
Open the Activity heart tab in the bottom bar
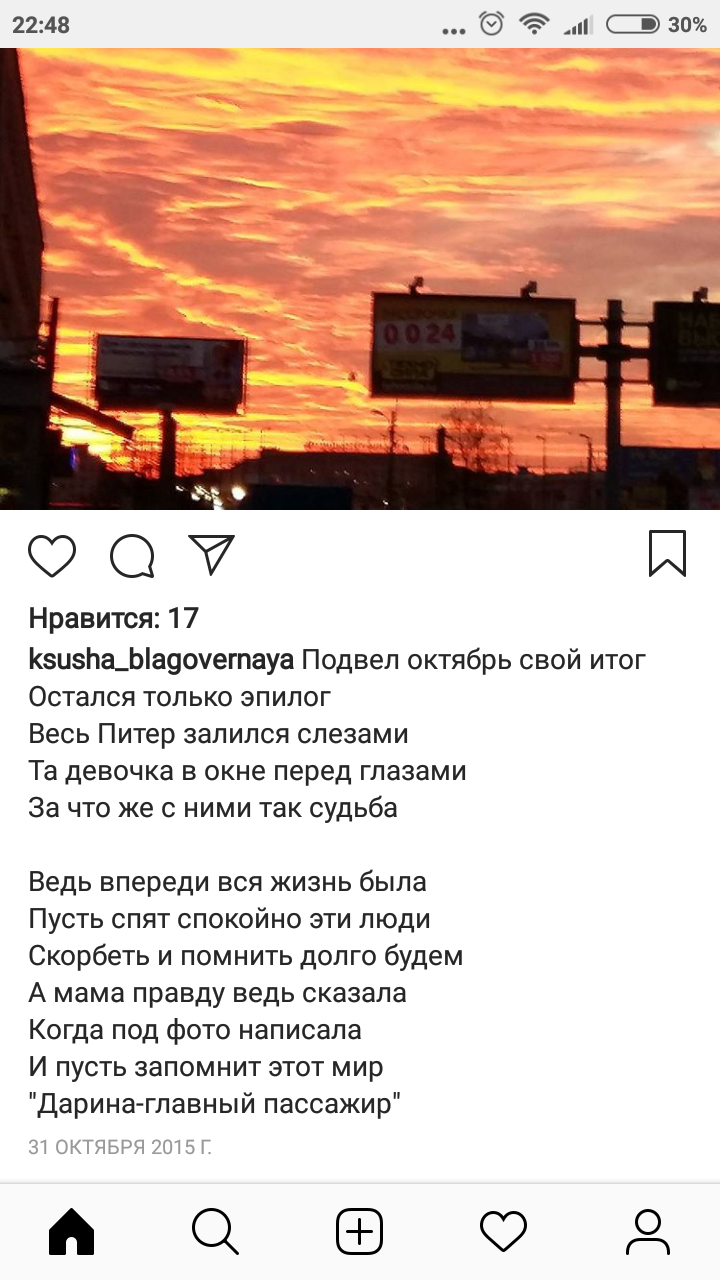click(503, 1231)
